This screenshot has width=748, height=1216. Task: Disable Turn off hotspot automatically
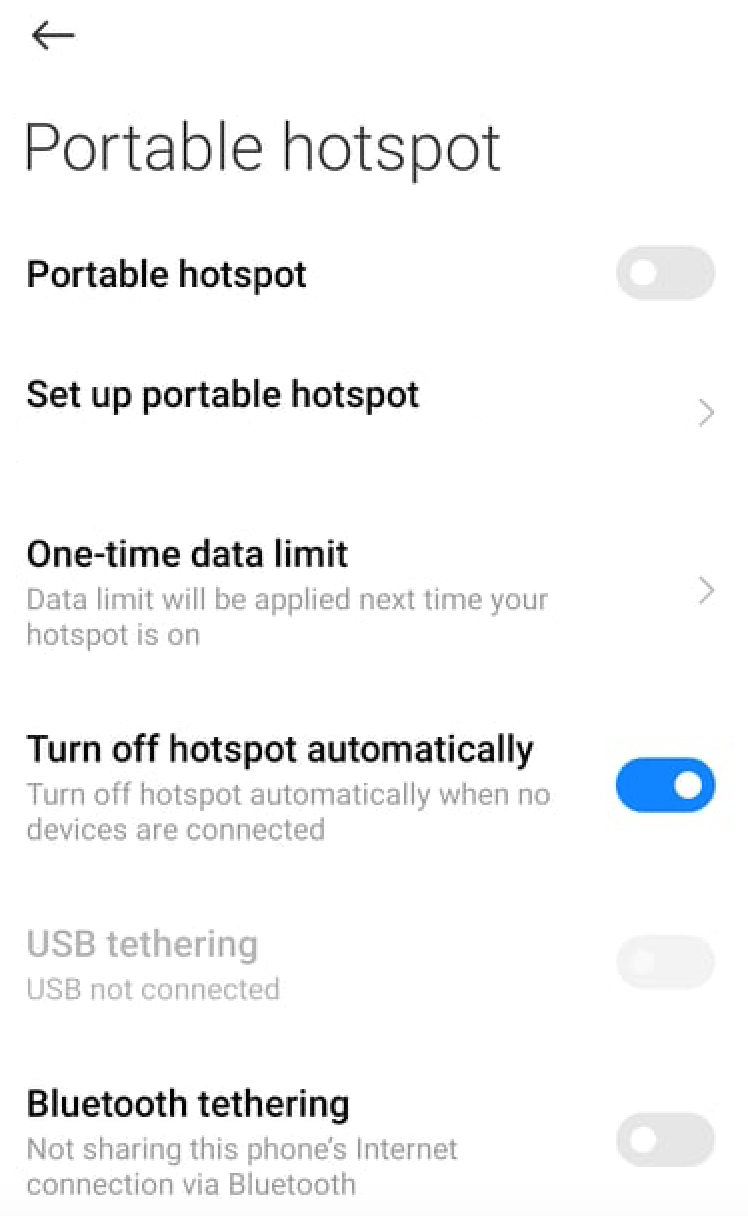[665, 785]
